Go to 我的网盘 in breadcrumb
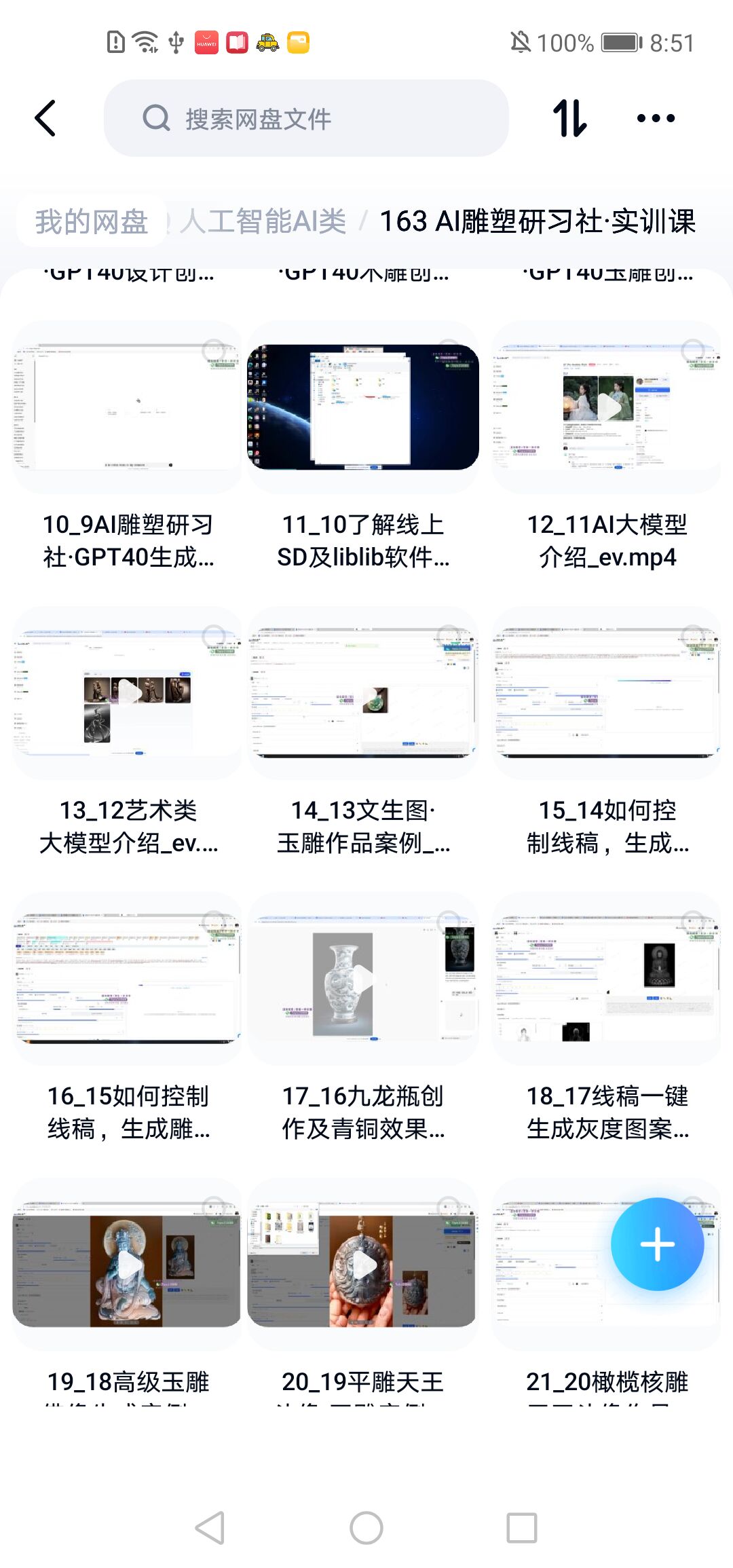Viewport: 733px width, 1568px height. (92, 221)
